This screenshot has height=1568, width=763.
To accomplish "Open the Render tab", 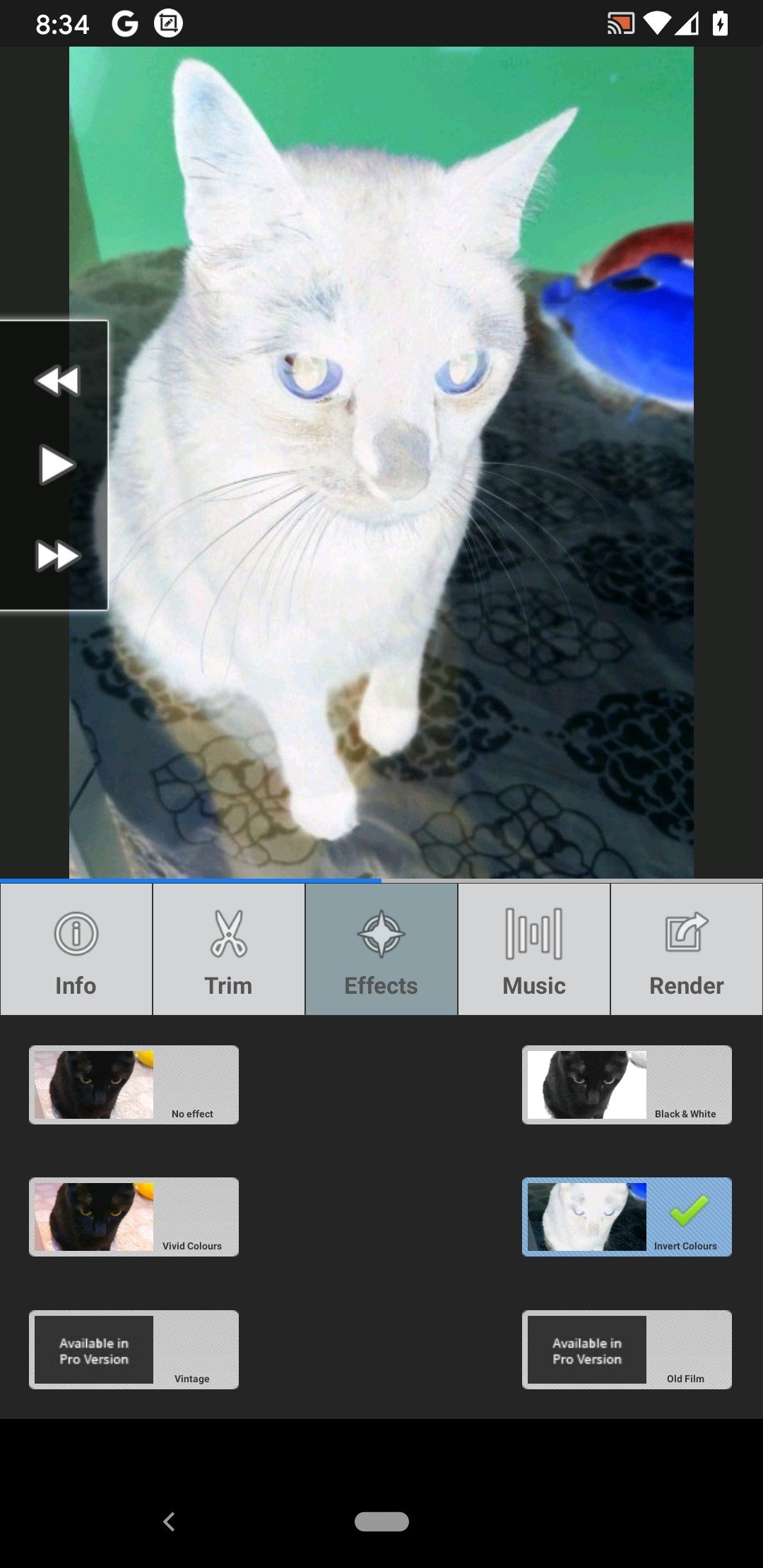I will click(687, 949).
